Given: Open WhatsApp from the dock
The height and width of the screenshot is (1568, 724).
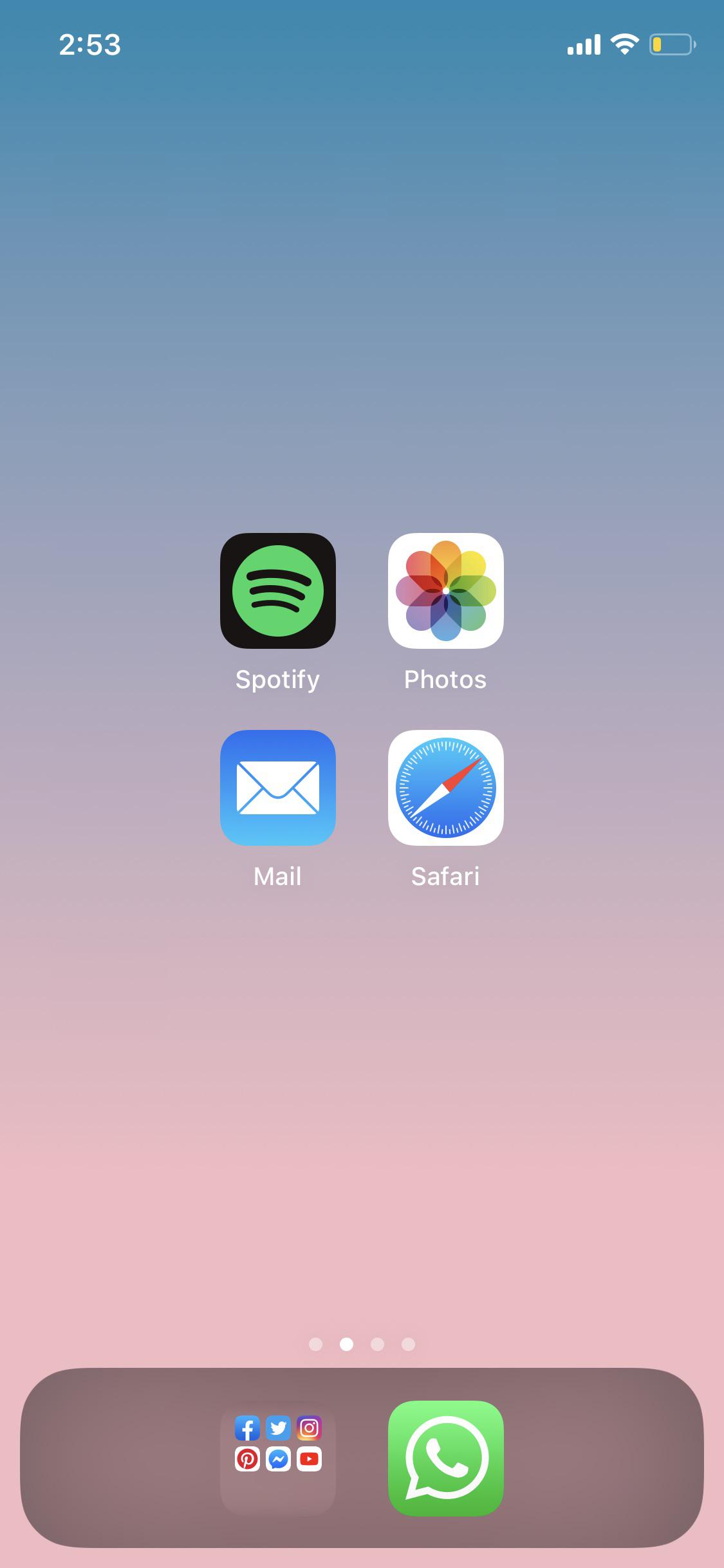Looking at the screenshot, I should pyautogui.click(x=446, y=1459).
